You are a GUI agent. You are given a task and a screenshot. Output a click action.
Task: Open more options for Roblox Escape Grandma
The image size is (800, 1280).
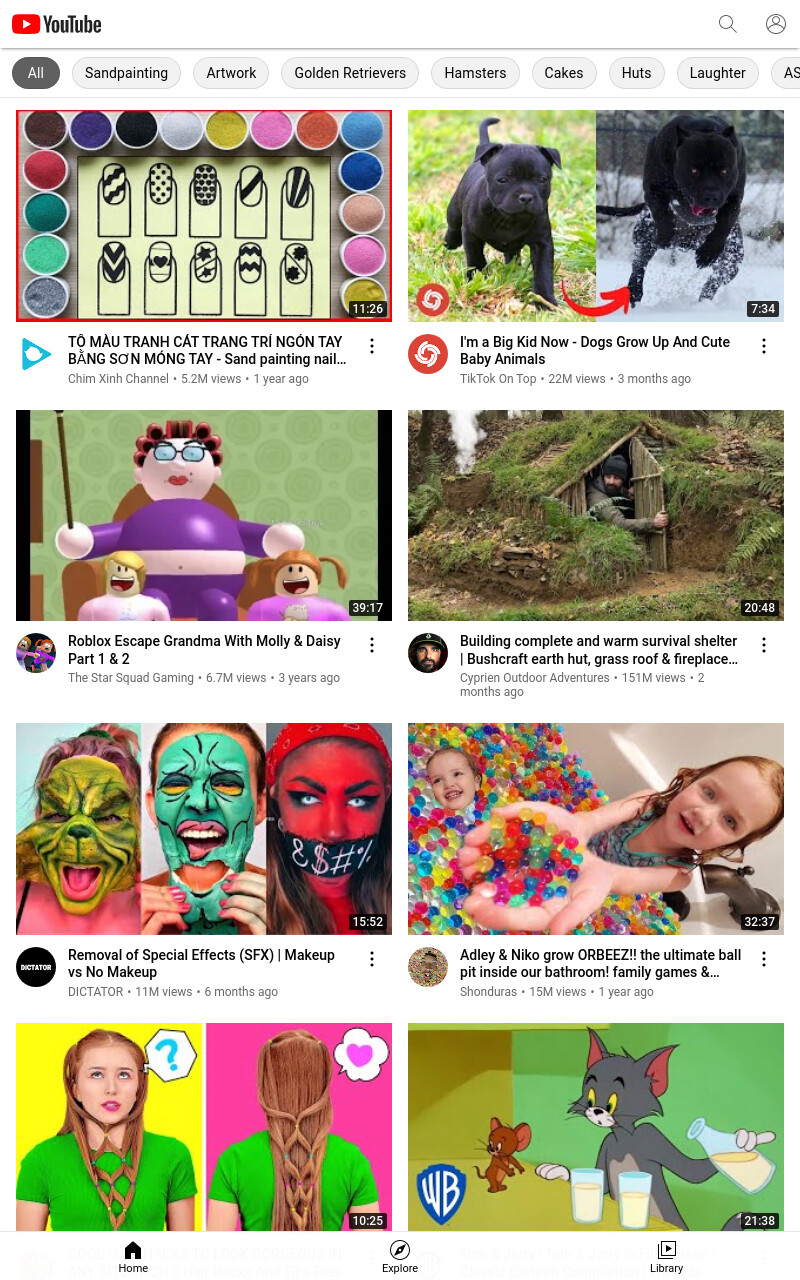pyautogui.click(x=372, y=645)
